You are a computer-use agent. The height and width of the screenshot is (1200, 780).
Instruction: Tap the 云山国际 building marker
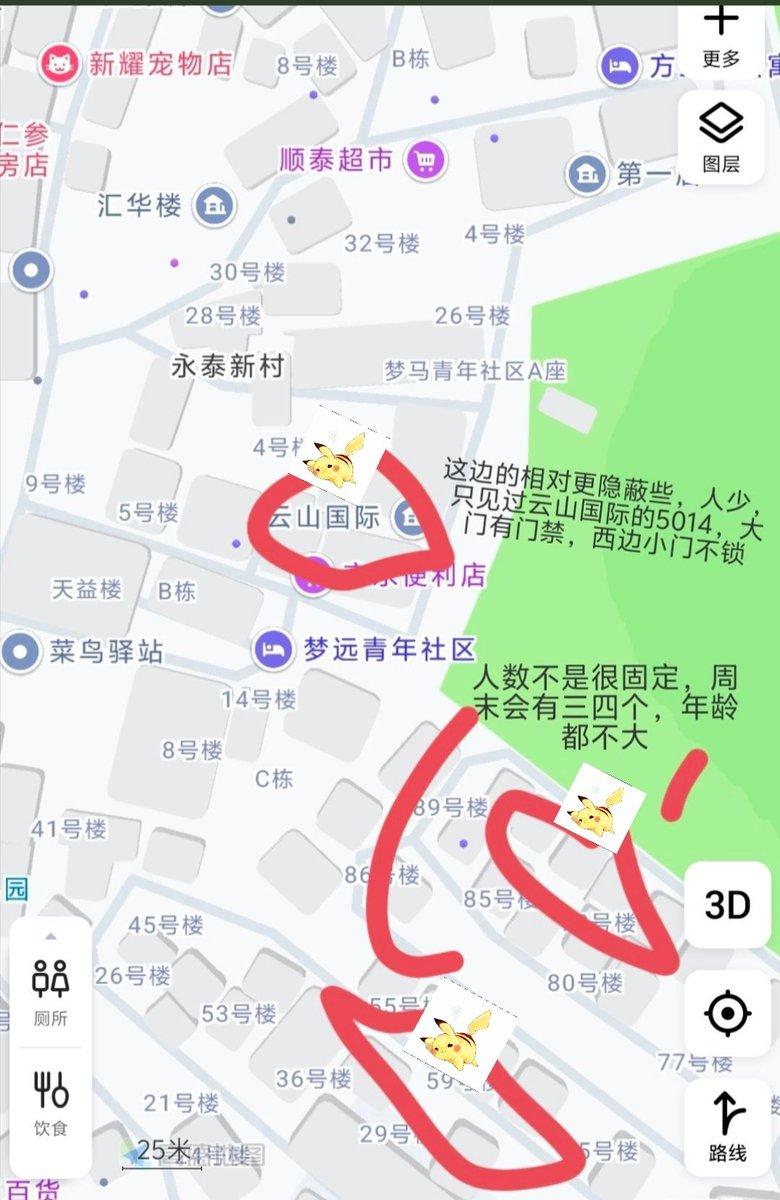406,516
